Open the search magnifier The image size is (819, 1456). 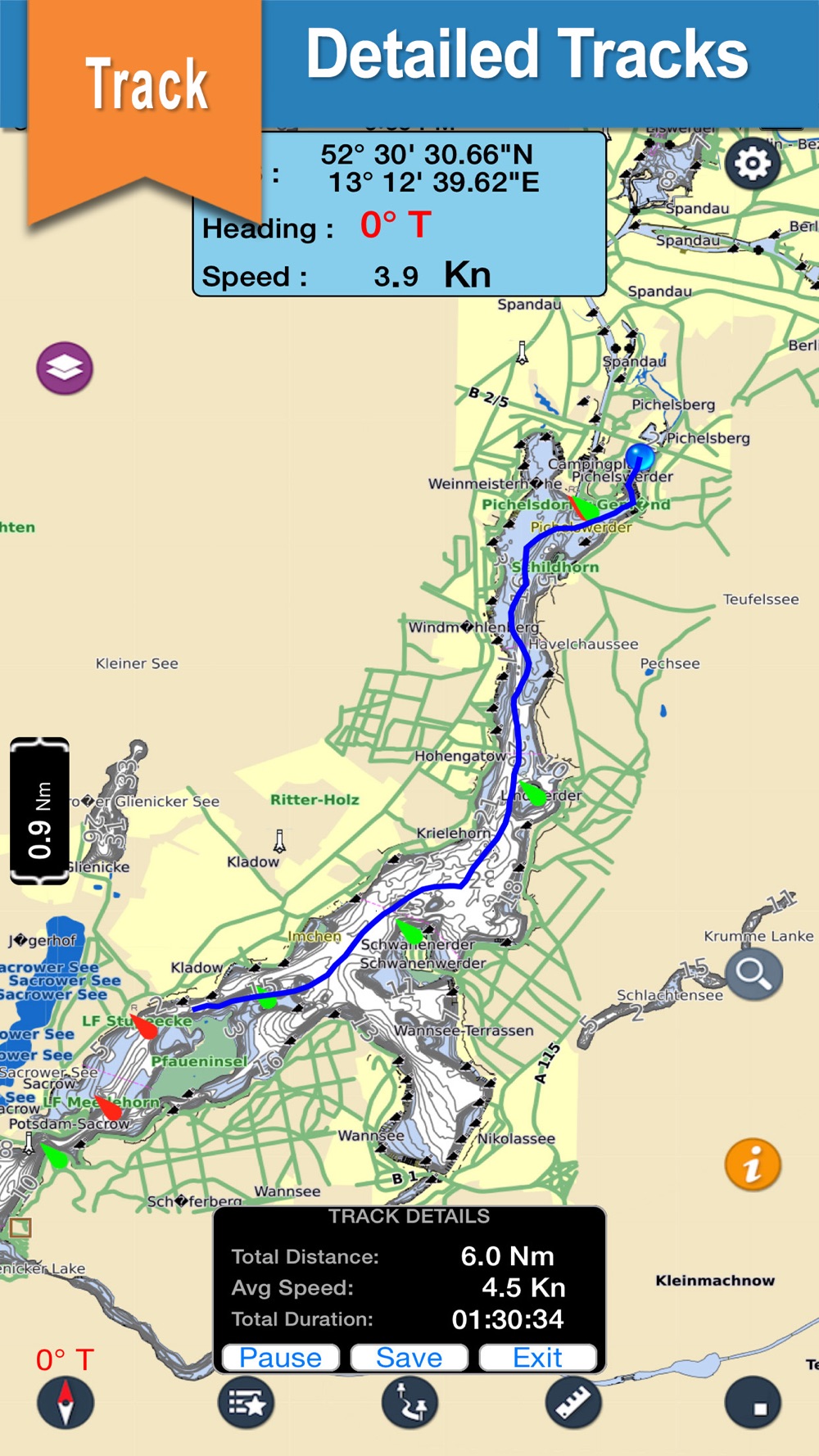pyautogui.click(x=753, y=974)
